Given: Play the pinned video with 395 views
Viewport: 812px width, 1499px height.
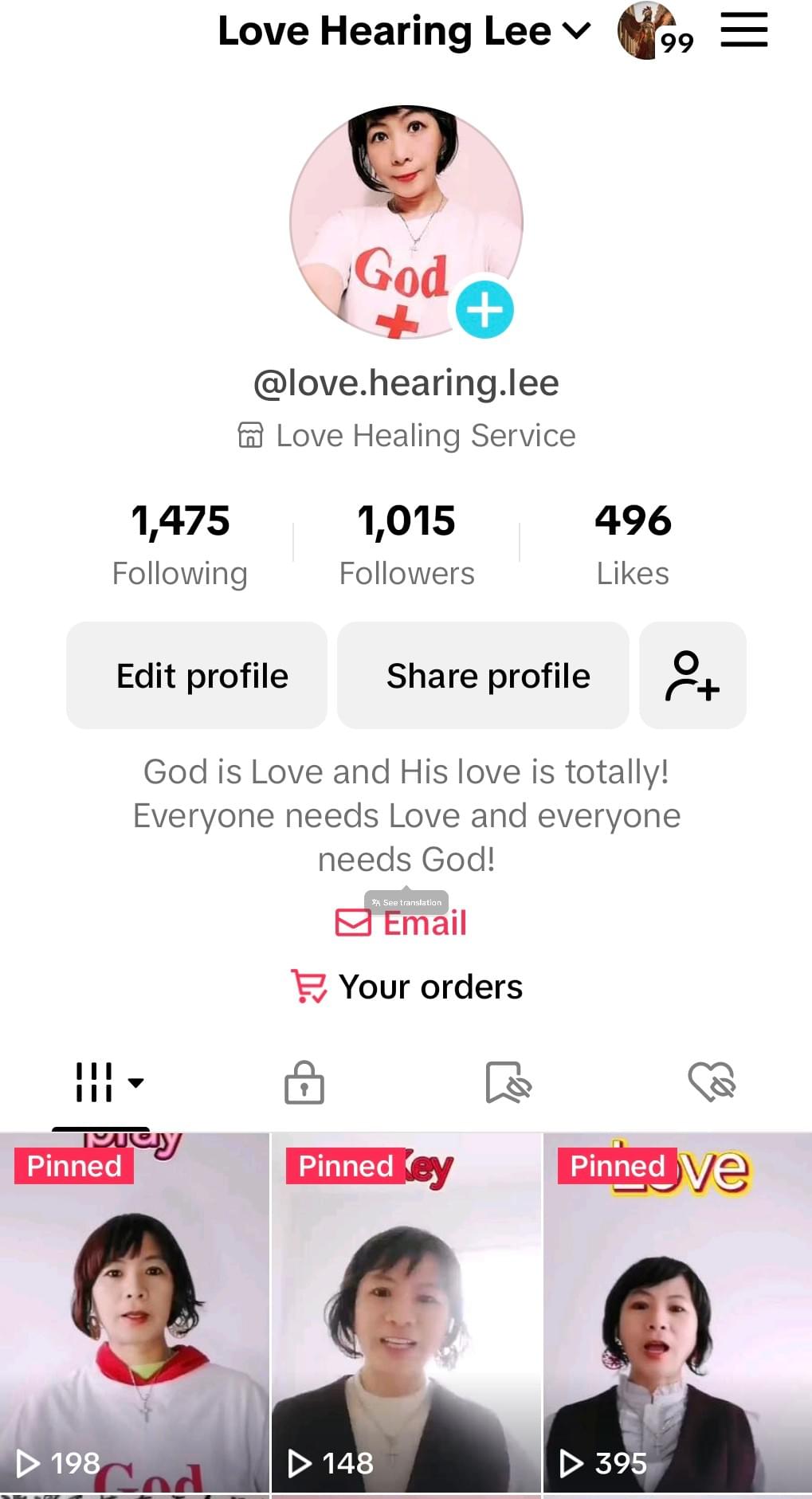Looking at the screenshot, I should [677, 1315].
